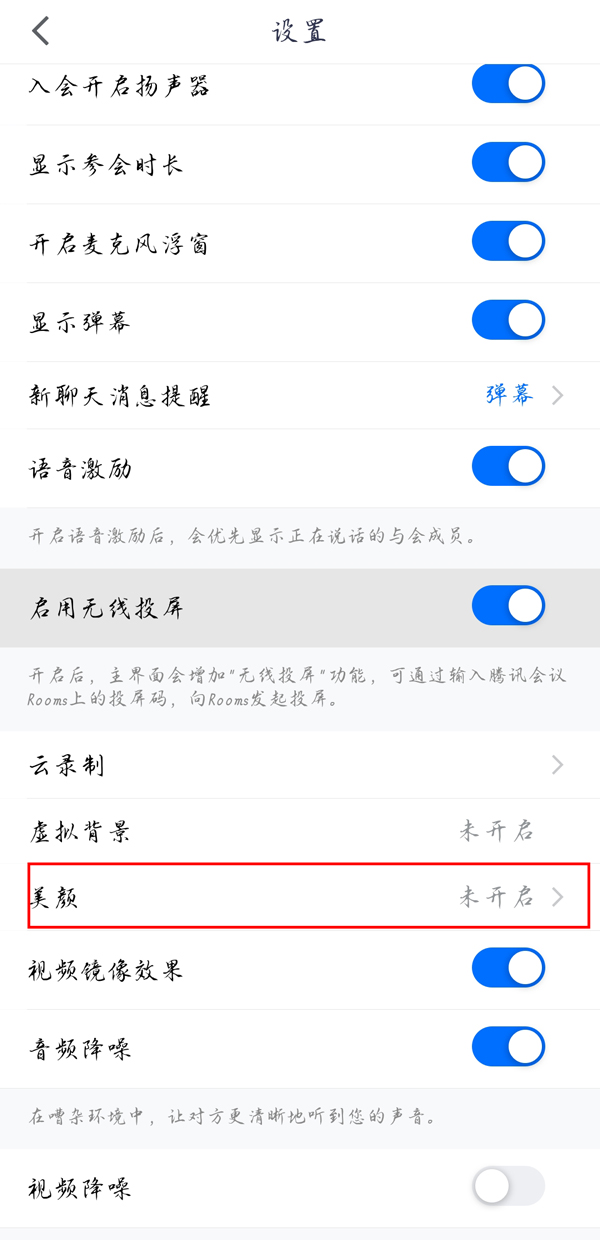Disable 视频镜像效果 toggle
Image resolution: width=600 pixels, height=1240 pixels.
(x=508, y=969)
